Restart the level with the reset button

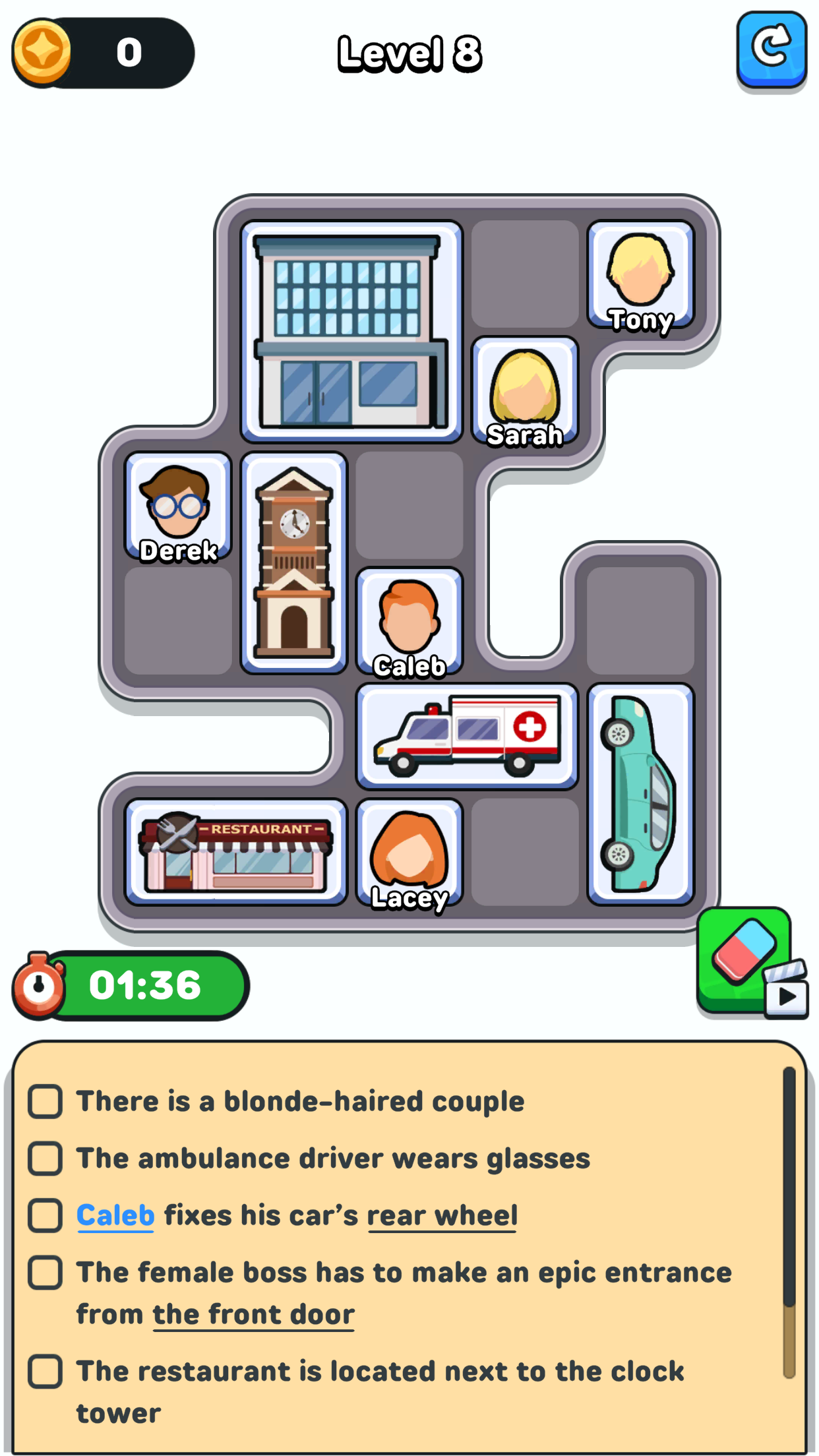771,49
